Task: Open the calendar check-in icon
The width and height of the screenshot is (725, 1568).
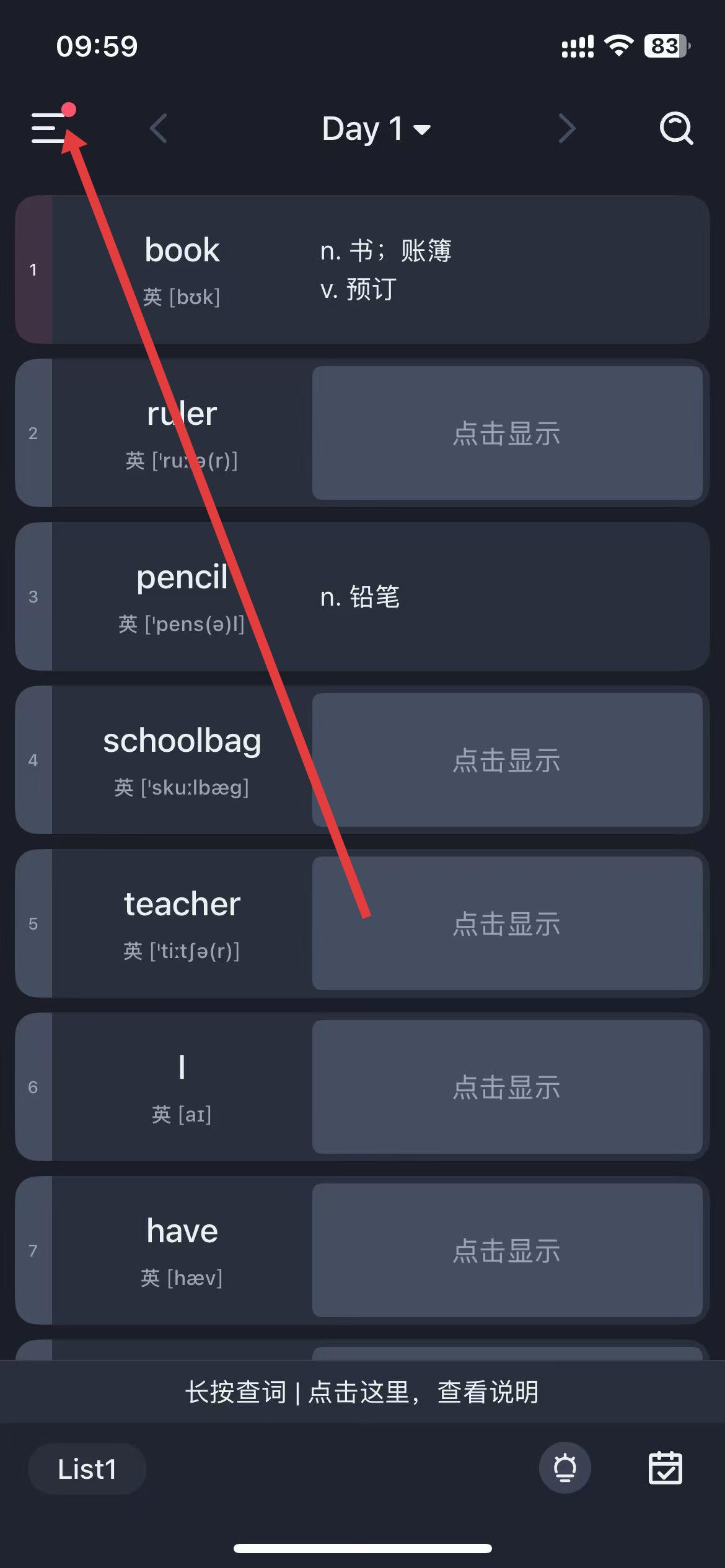Action: point(665,1468)
